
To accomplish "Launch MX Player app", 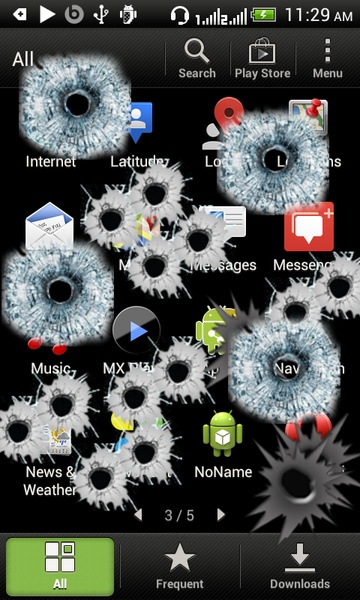I will (136, 341).
